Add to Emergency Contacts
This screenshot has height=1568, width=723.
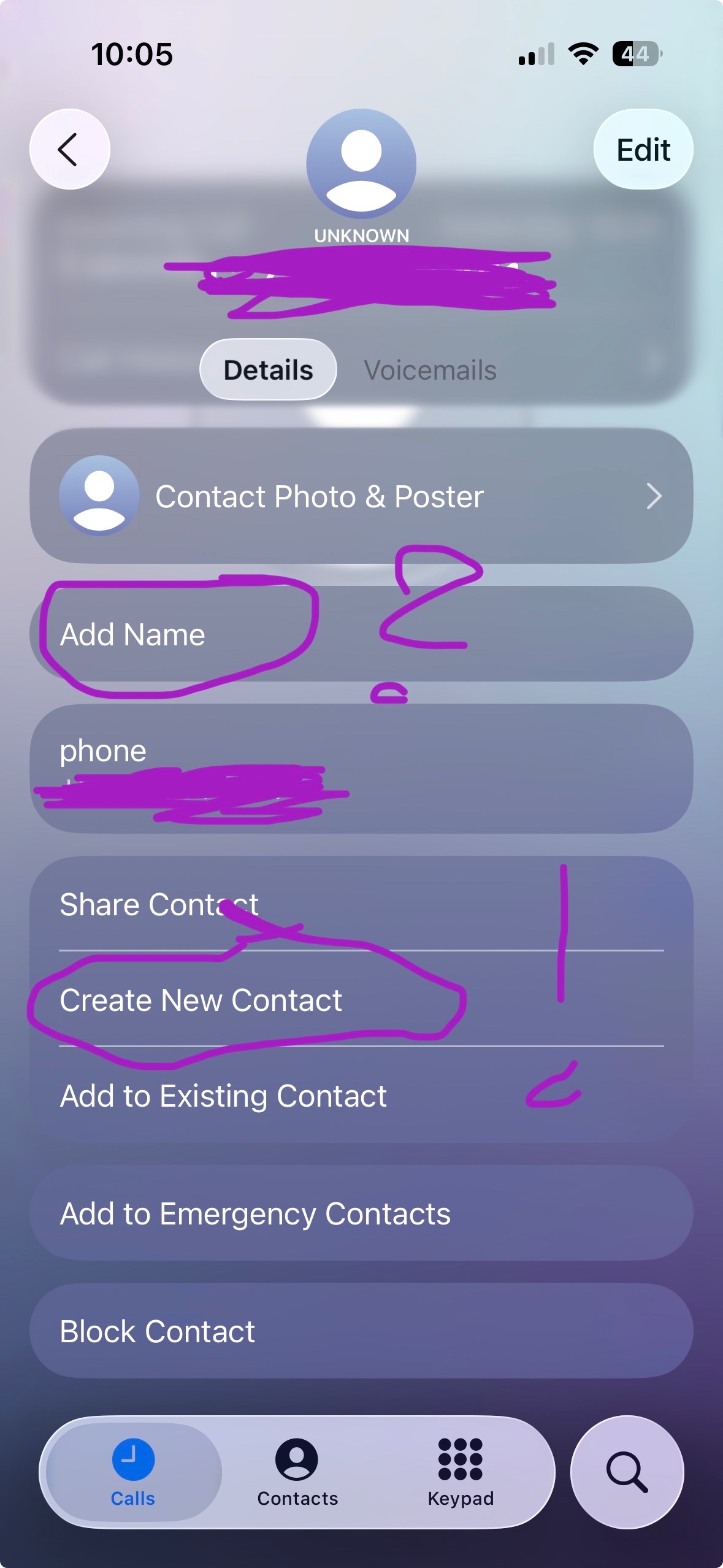click(361, 1213)
